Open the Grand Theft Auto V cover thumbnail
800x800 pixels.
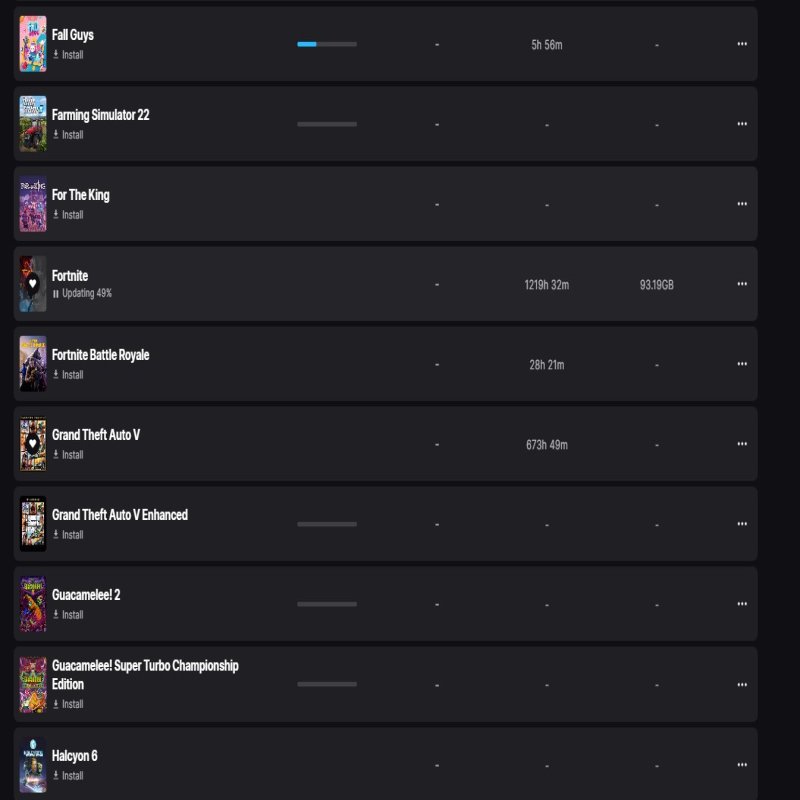pos(33,444)
